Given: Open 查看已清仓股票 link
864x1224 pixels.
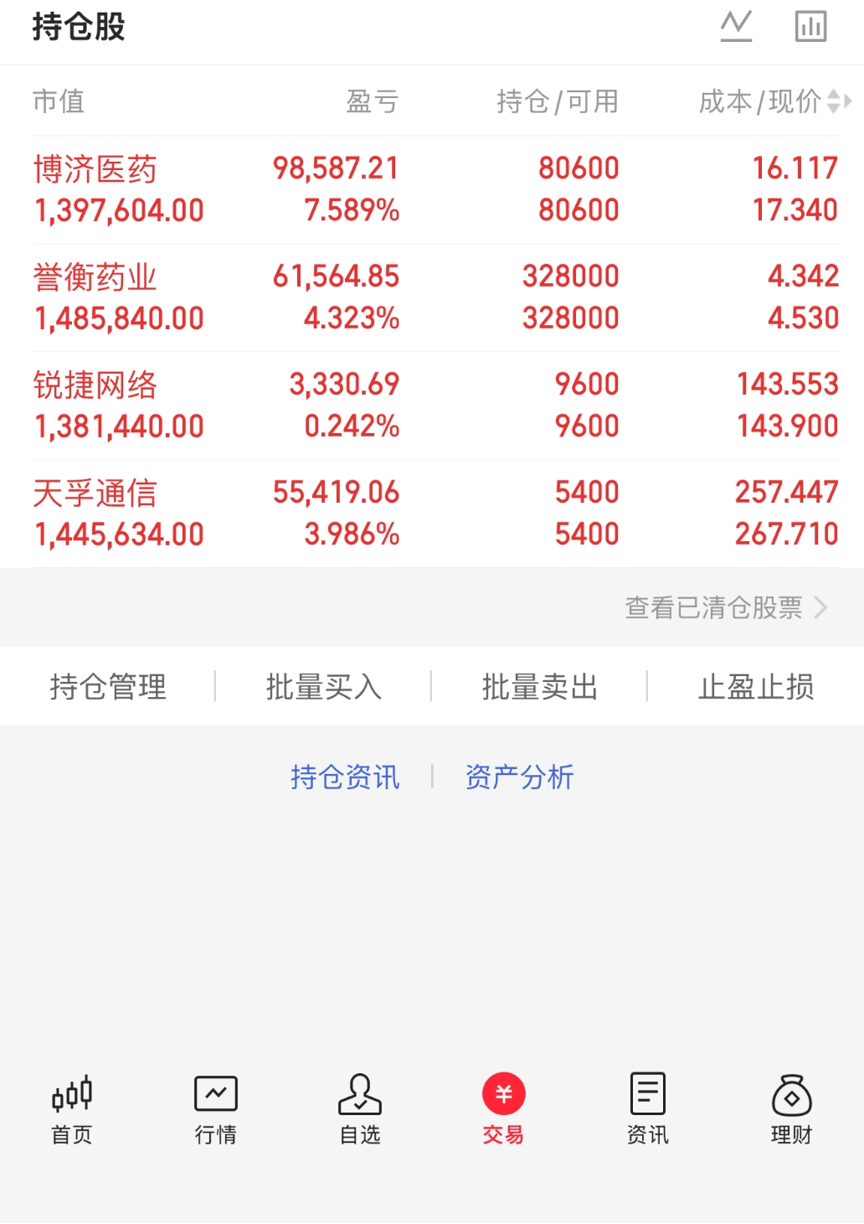Looking at the screenshot, I should click(727, 608).
